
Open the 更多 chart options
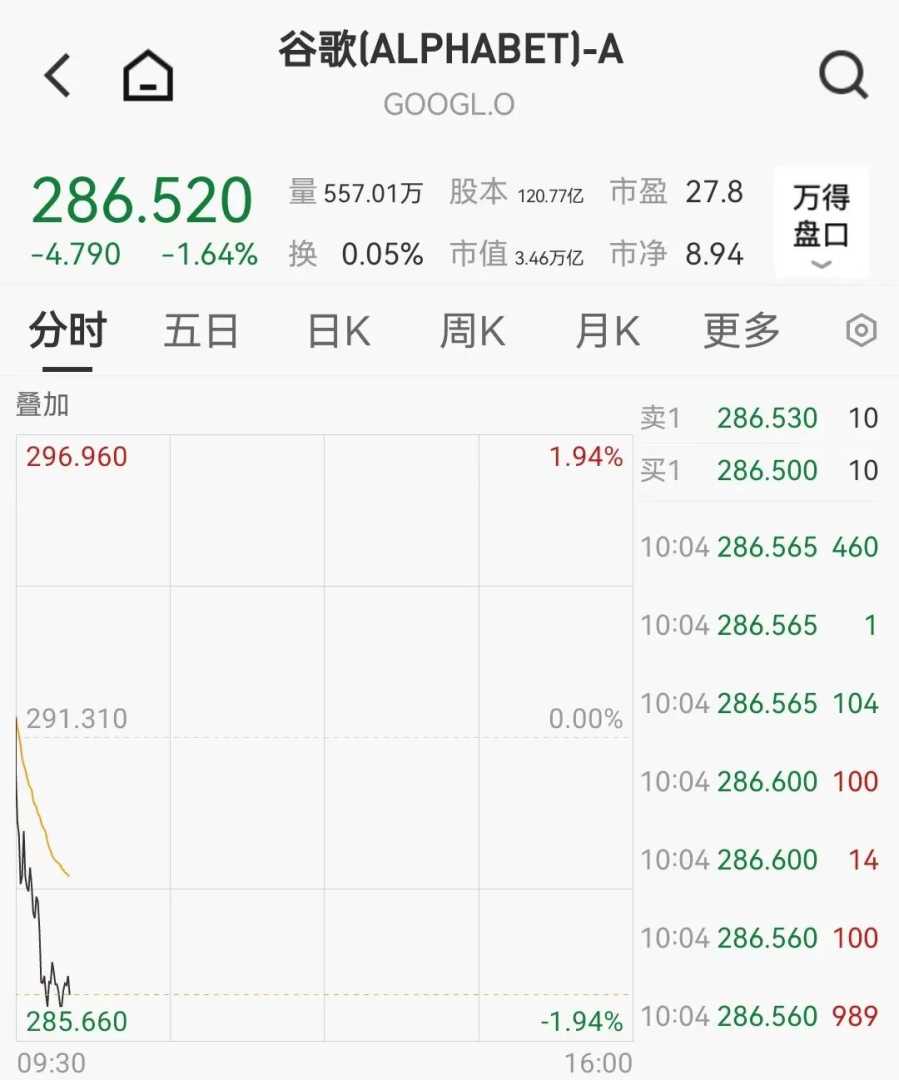[741, 331]
